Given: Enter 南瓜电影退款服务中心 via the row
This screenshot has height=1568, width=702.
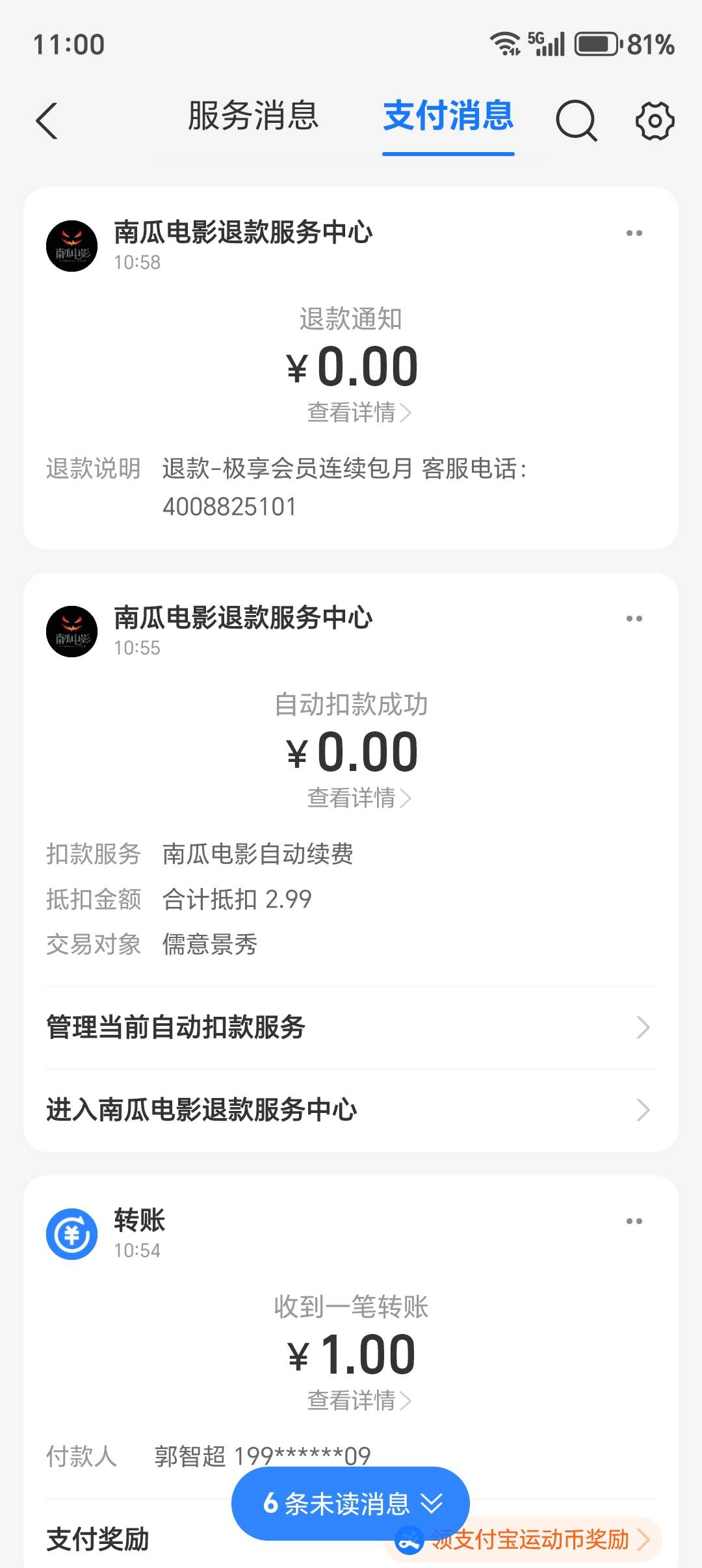Looking at the screenshot, I should point(351,1110).
